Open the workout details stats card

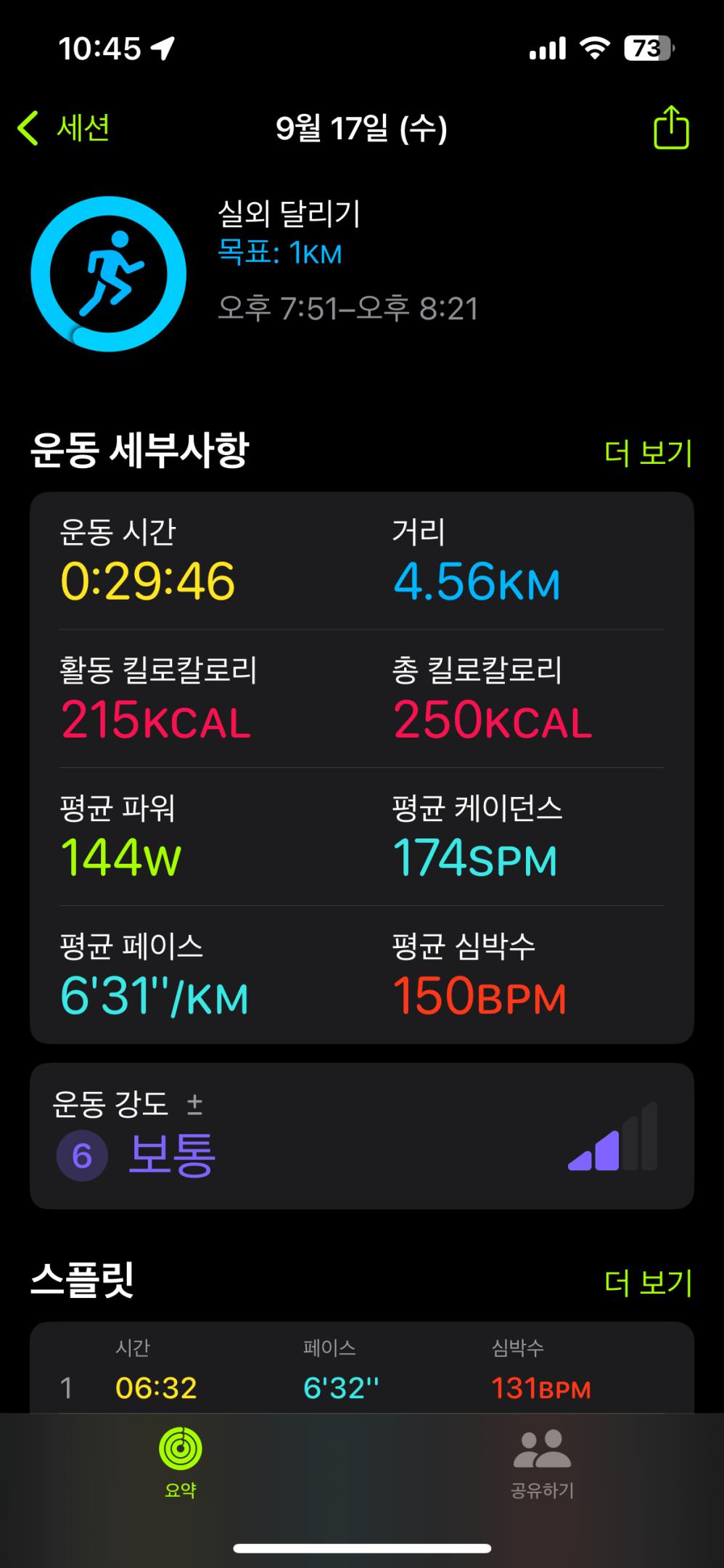[361, 767]
